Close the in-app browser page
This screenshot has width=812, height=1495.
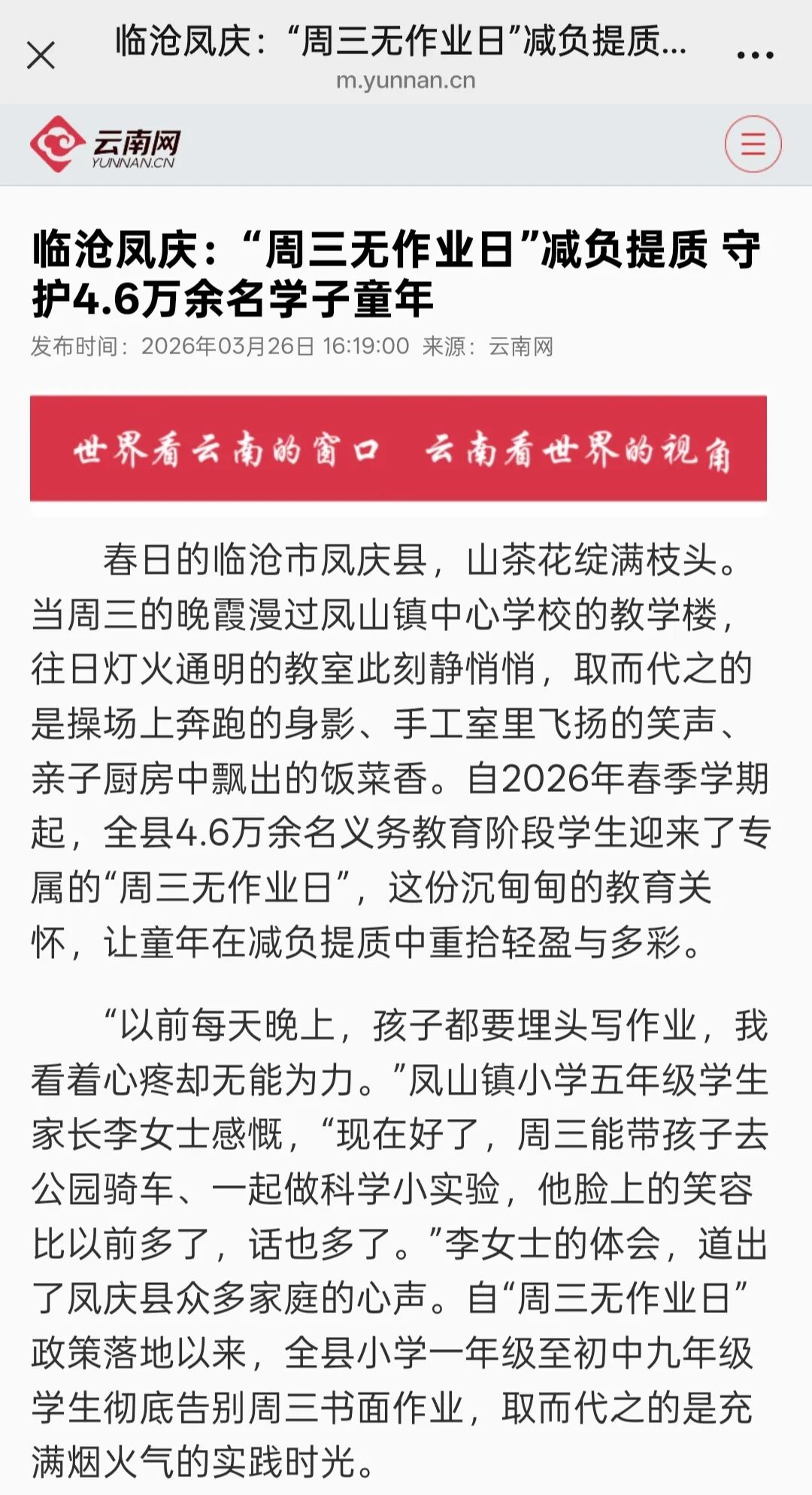click(41, 55)
